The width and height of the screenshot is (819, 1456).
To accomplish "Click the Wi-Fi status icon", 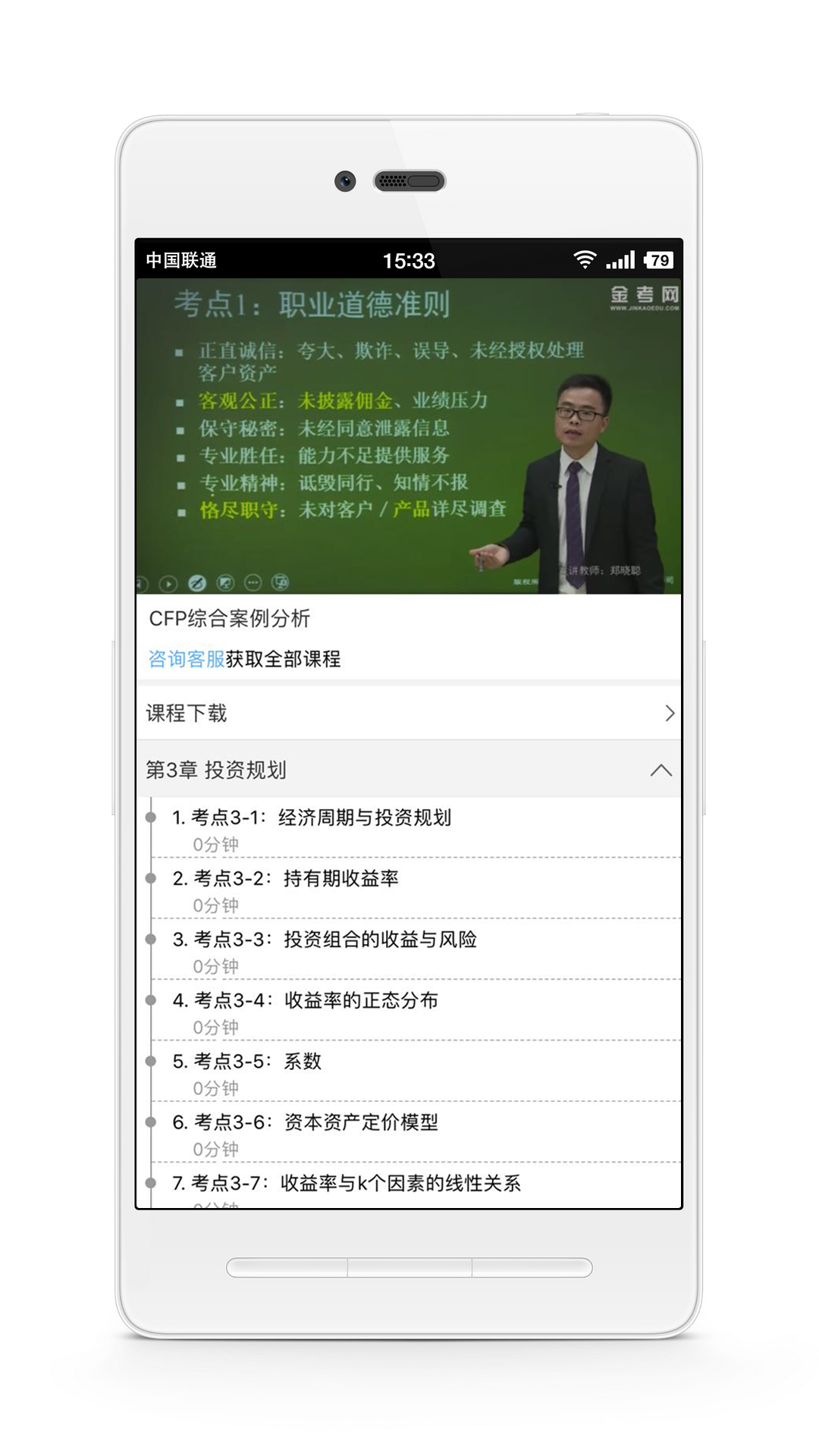I will click(x=582, y=260).
